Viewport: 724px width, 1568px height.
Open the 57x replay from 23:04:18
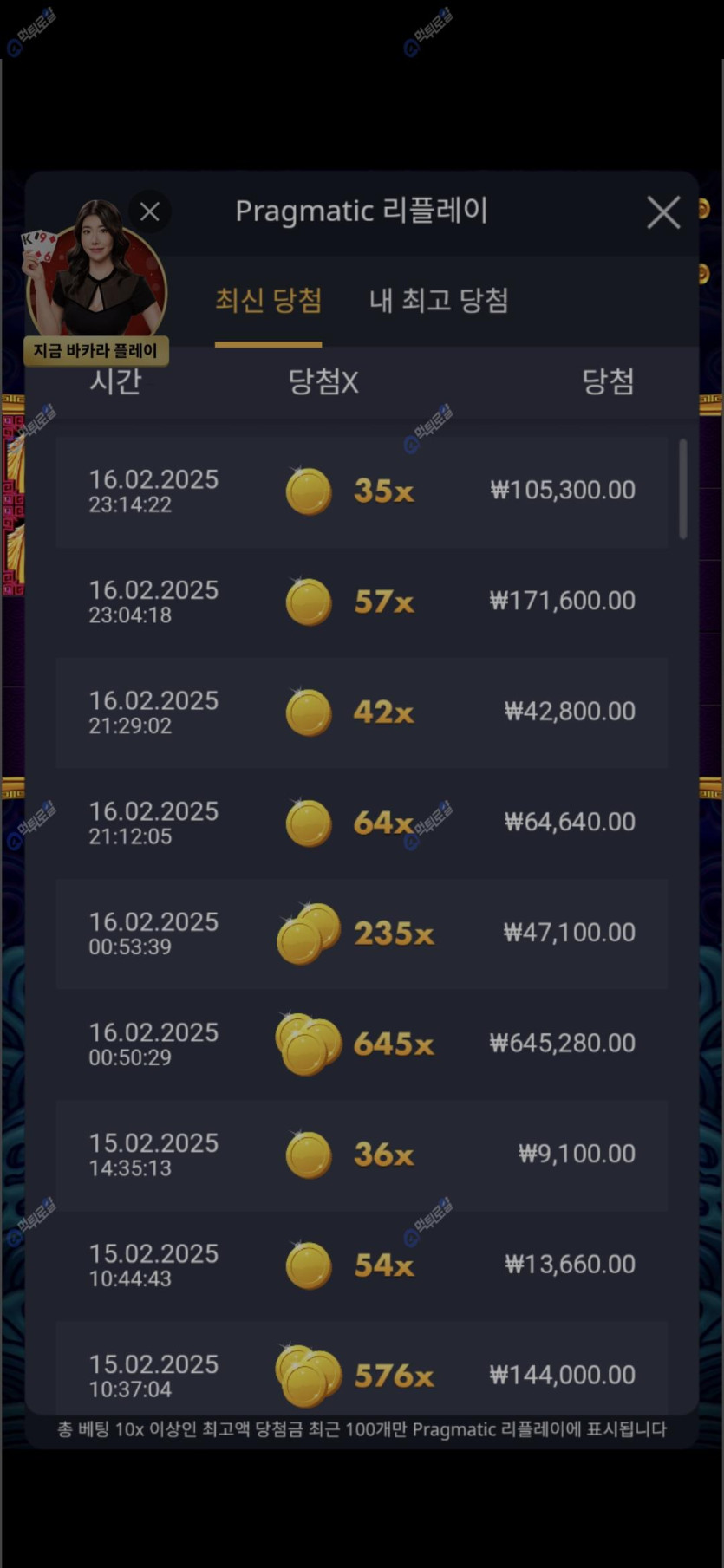(x=362, y=602)
